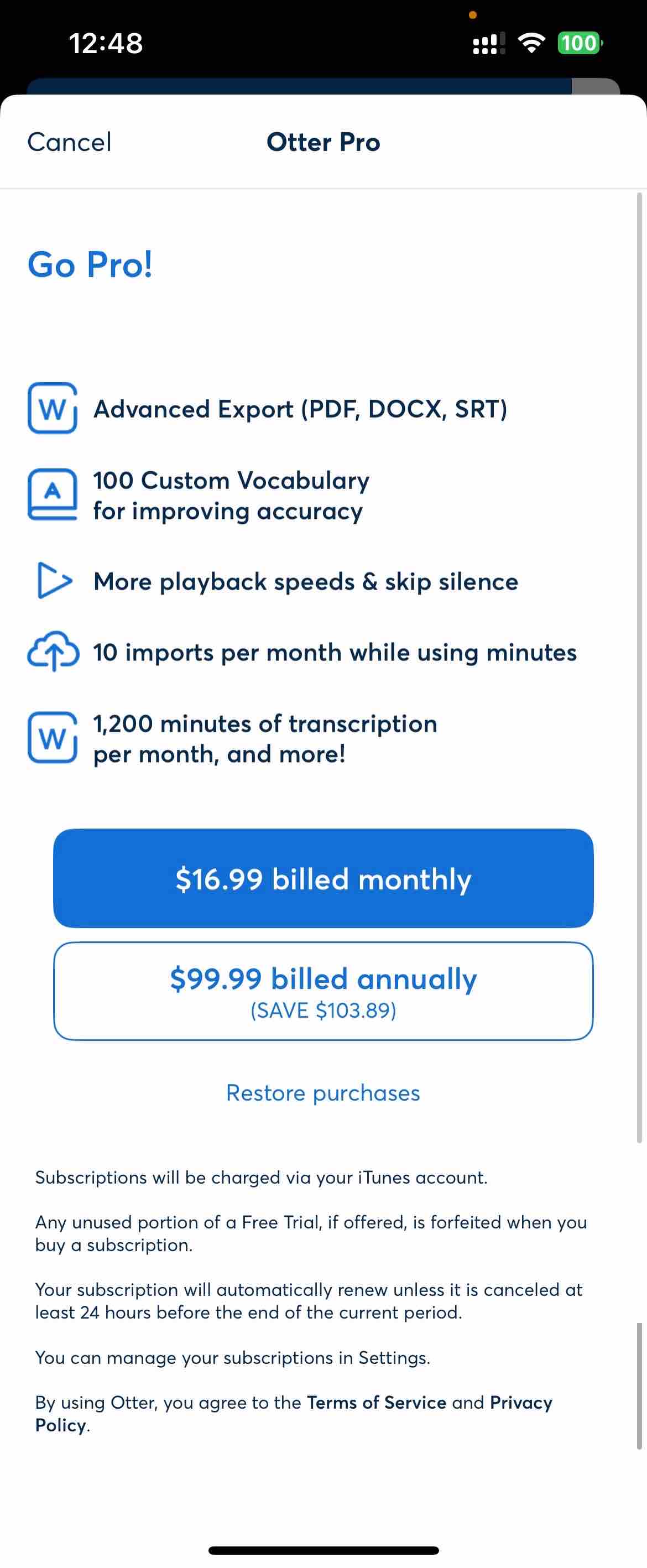Dismiss the paywall with Cancel
The height and width of the screenshot is (1568, 647).
68,141
